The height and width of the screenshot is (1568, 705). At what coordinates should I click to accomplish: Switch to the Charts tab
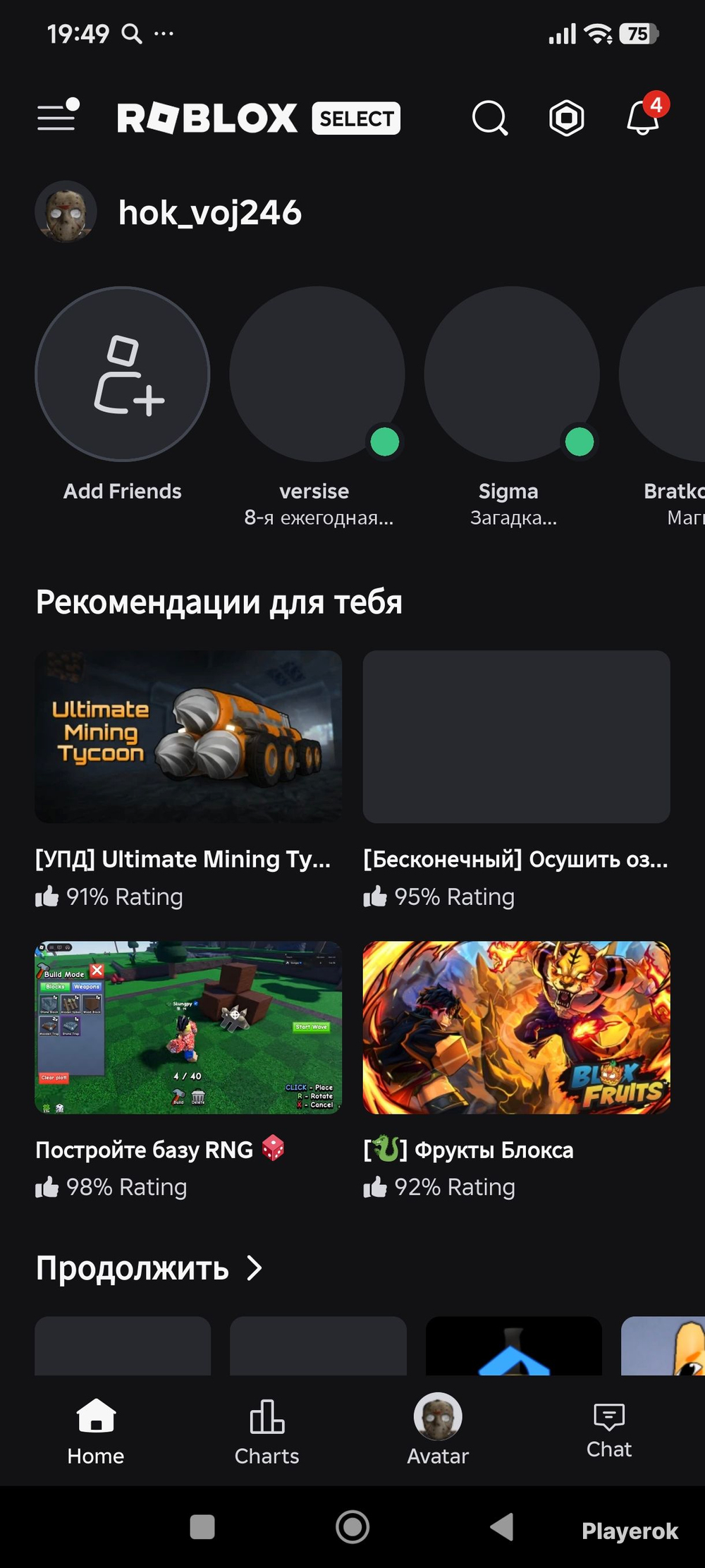click(x=267, y=1432)
